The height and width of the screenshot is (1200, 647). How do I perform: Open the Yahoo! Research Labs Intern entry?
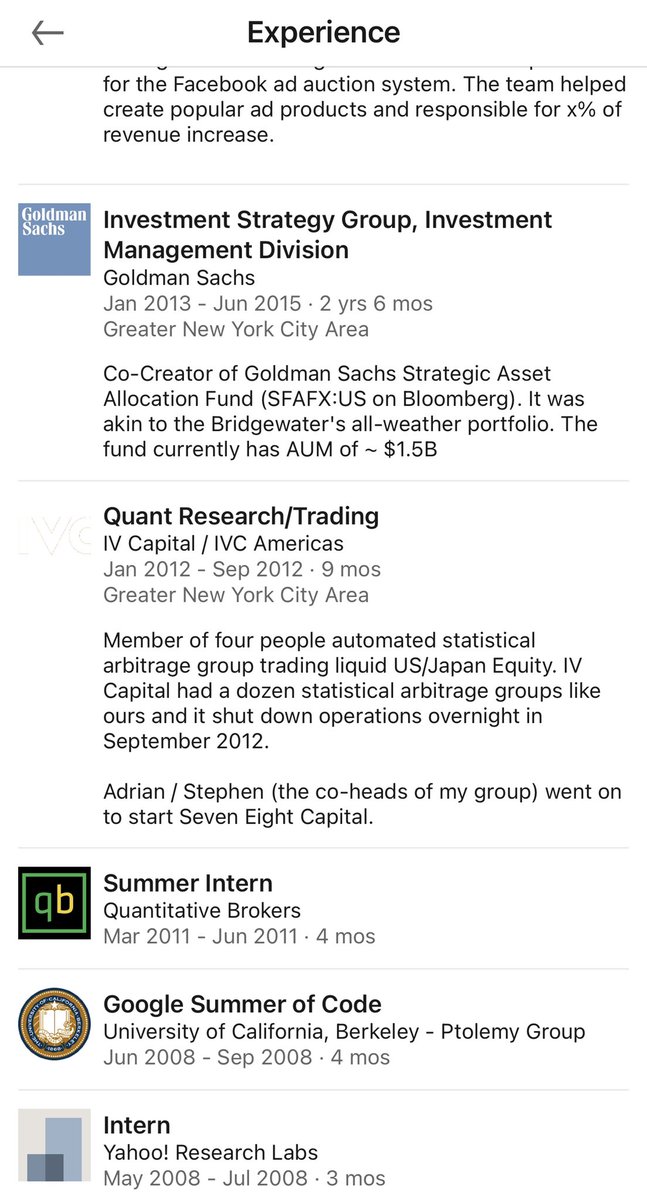[x=137, y=1126]
